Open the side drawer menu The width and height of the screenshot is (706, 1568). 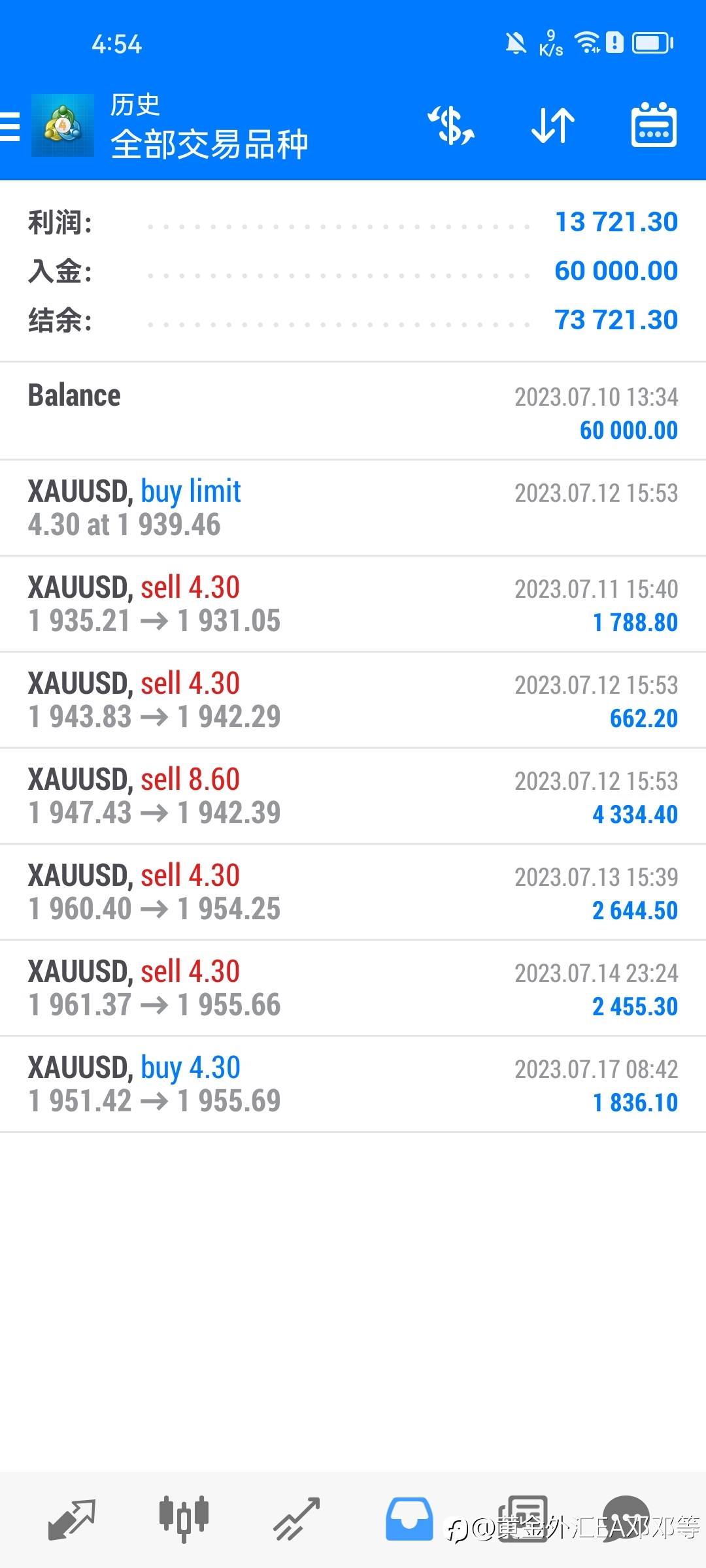click(10, 126)
